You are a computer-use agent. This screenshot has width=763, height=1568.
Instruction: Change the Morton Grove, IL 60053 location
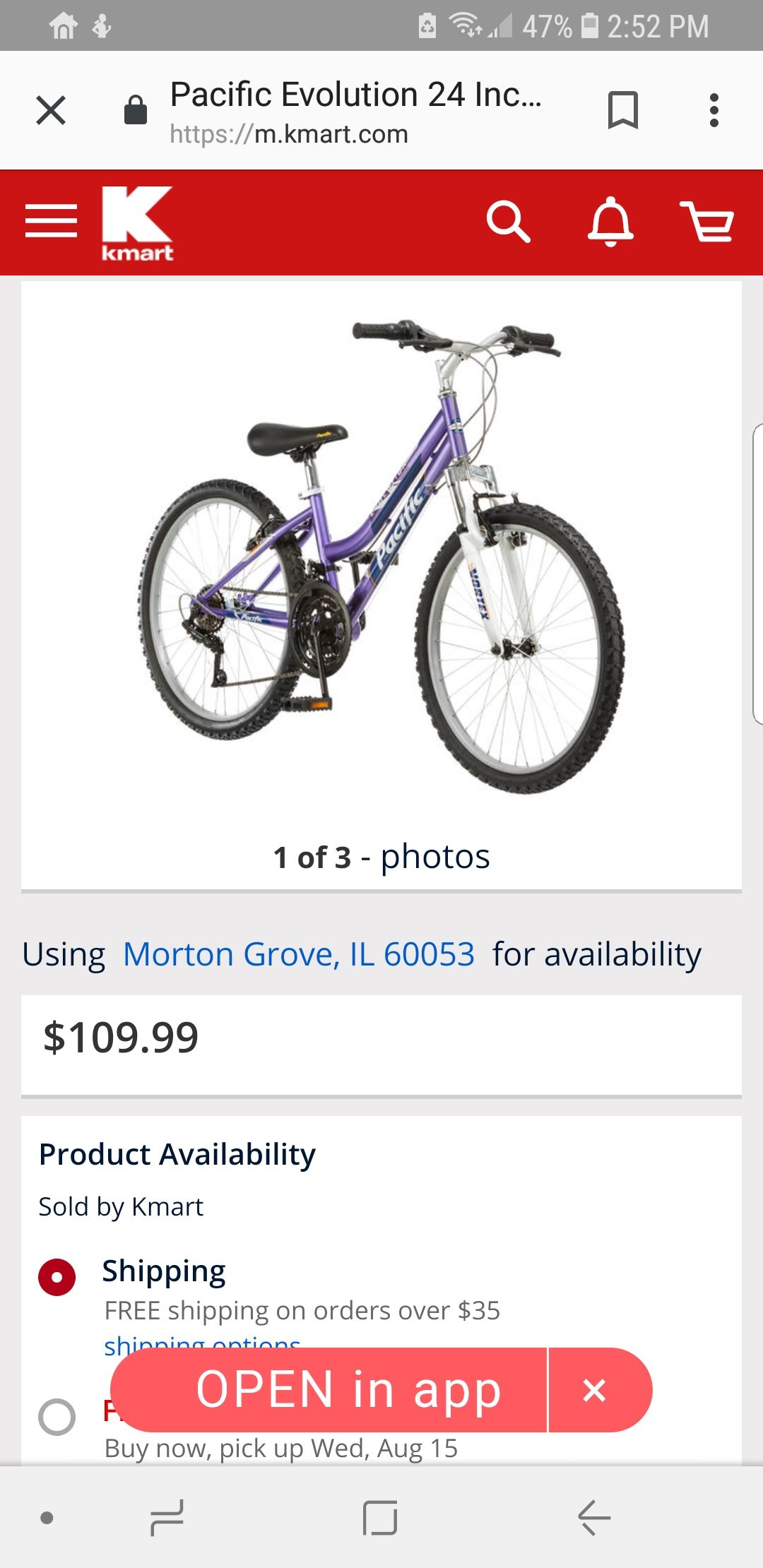tap(299, 954)
